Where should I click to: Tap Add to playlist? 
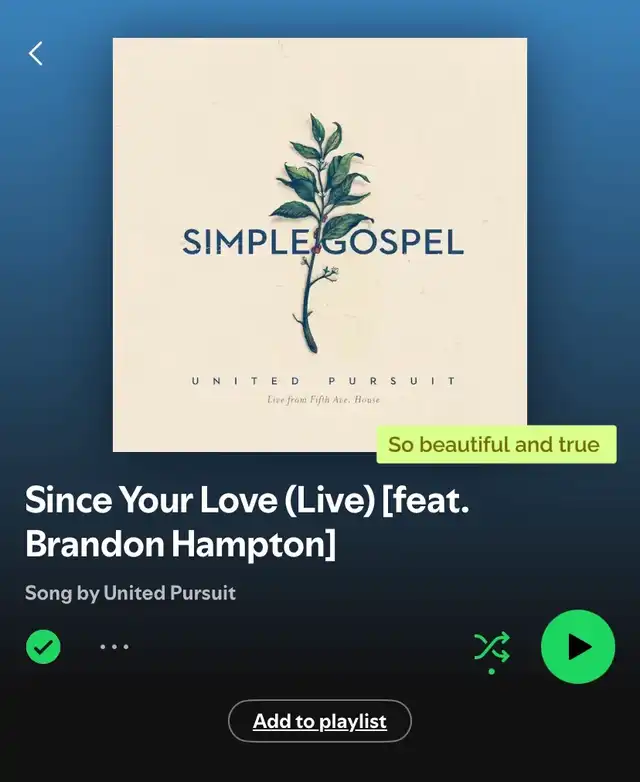320,721
